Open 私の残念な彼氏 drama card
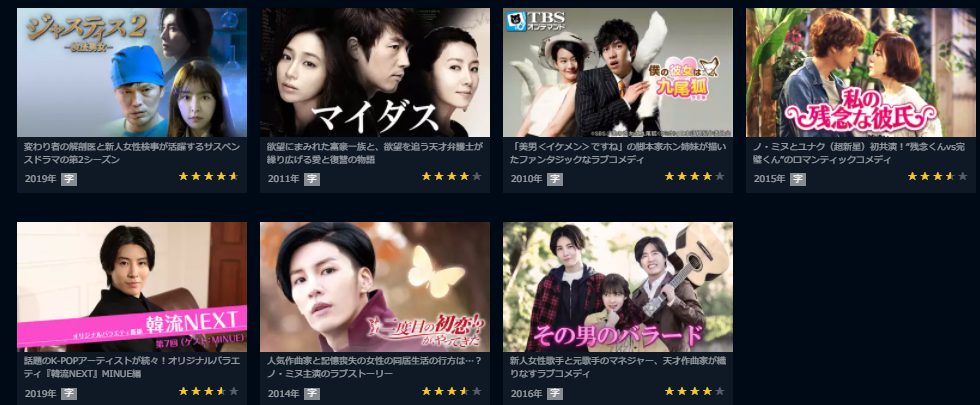This screenshot has width=980, height=405. [x=861, y=73]
